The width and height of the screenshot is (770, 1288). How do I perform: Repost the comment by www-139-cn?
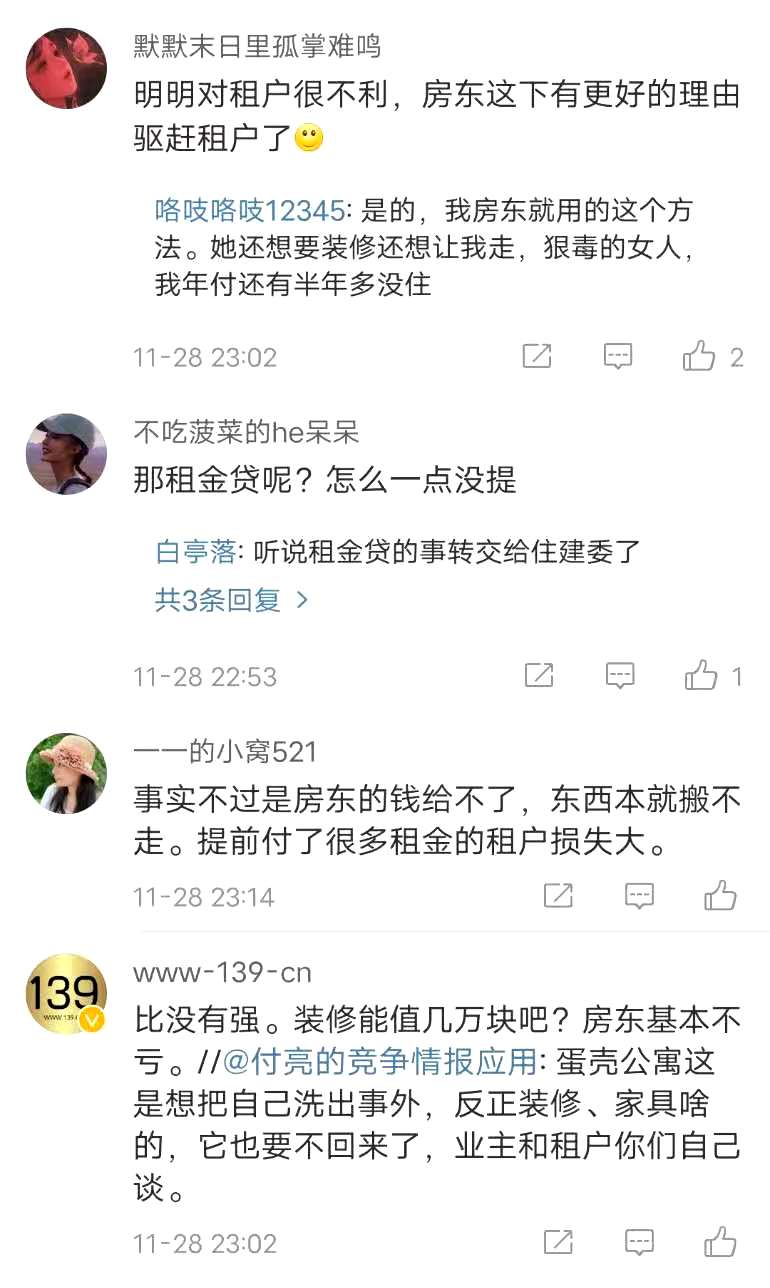(x=558, y=1242)
